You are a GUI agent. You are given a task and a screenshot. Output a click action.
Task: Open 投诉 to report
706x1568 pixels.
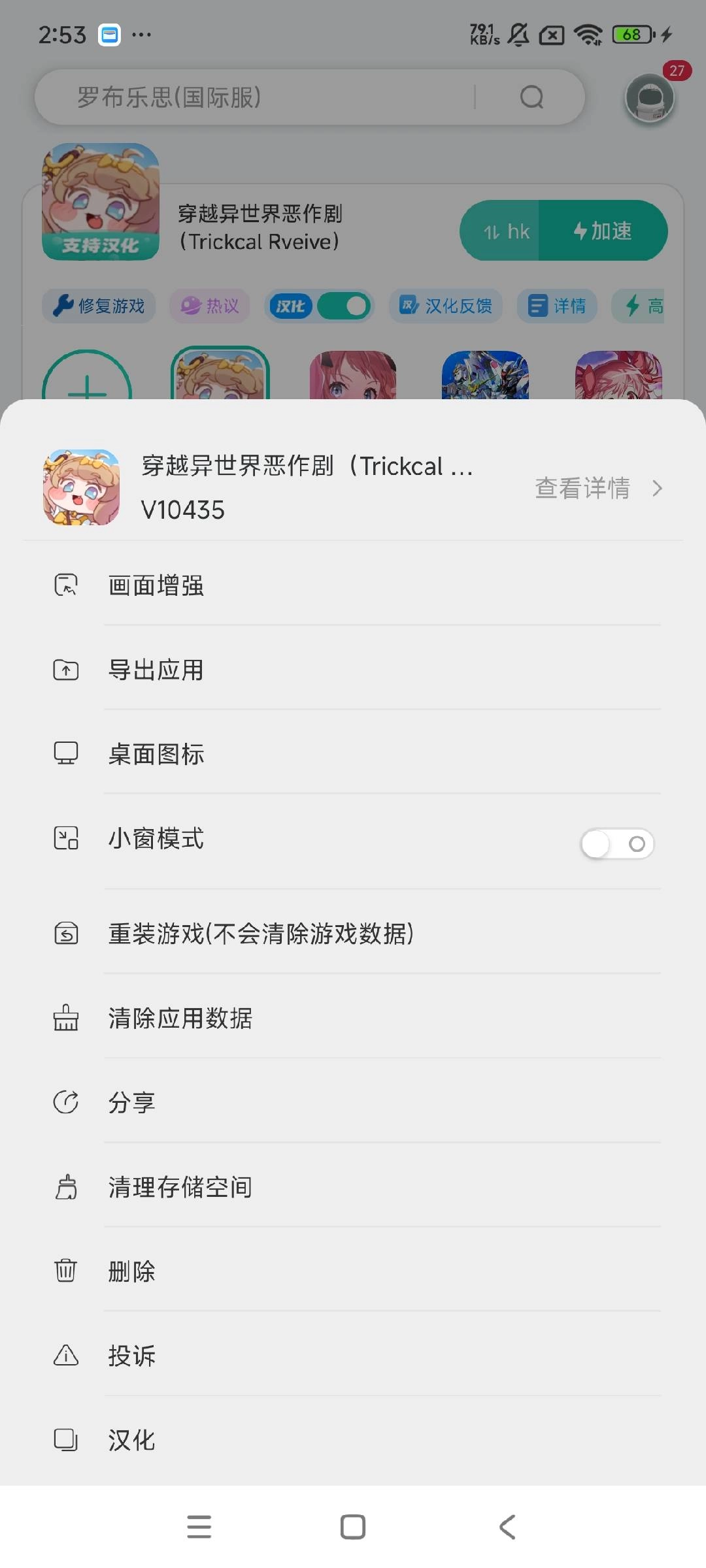point(131,1356)
